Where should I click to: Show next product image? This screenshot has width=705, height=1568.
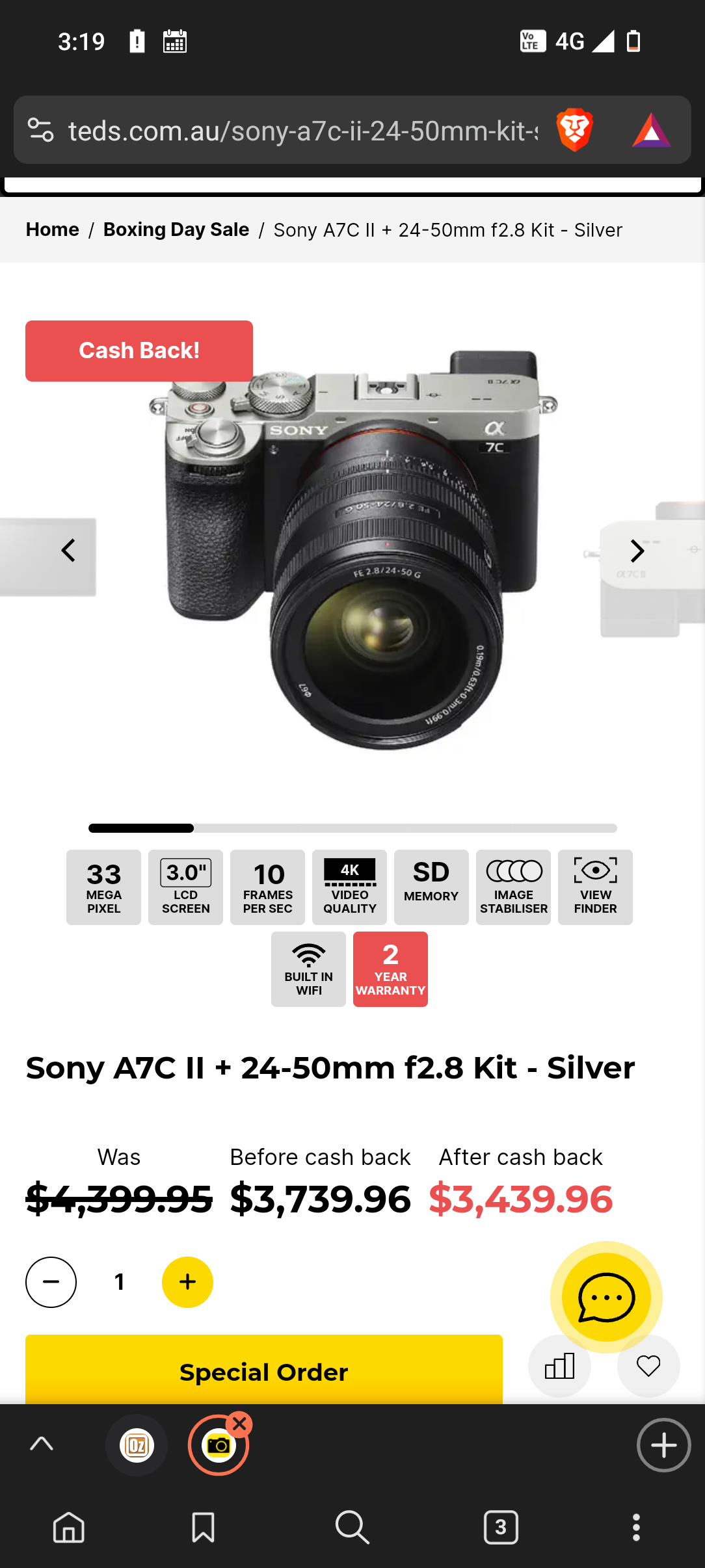point(637,551)
